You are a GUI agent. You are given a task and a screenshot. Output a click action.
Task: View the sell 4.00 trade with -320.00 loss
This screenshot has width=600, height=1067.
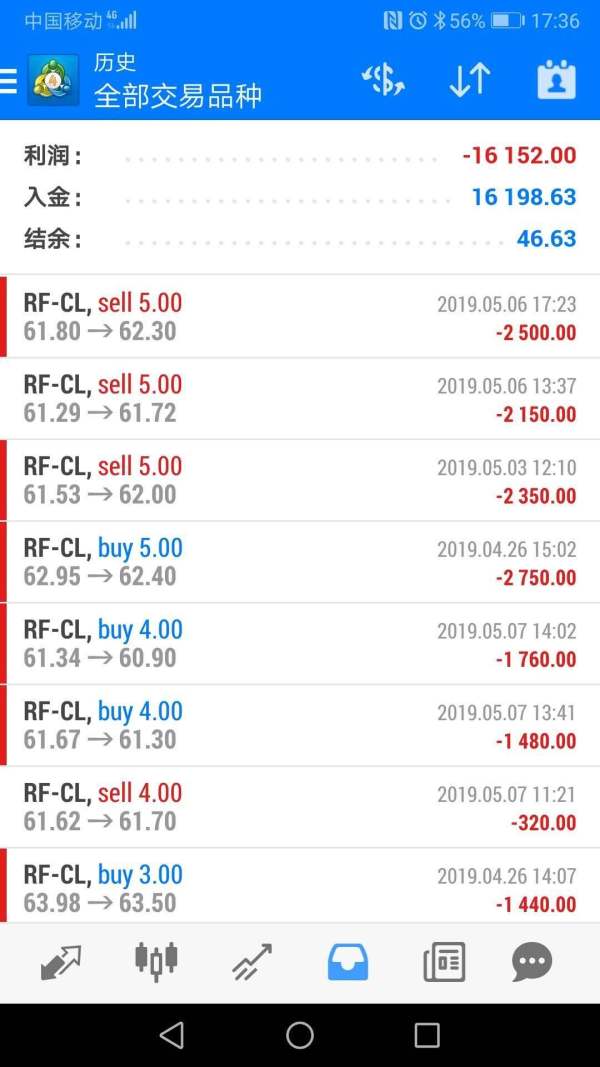coord(300,807)
